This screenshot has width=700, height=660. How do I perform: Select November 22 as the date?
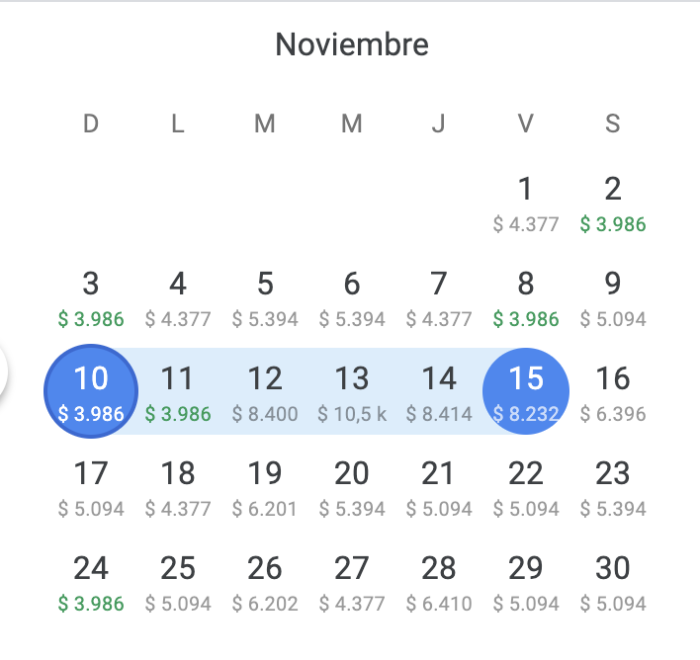(x=526, y=487)
